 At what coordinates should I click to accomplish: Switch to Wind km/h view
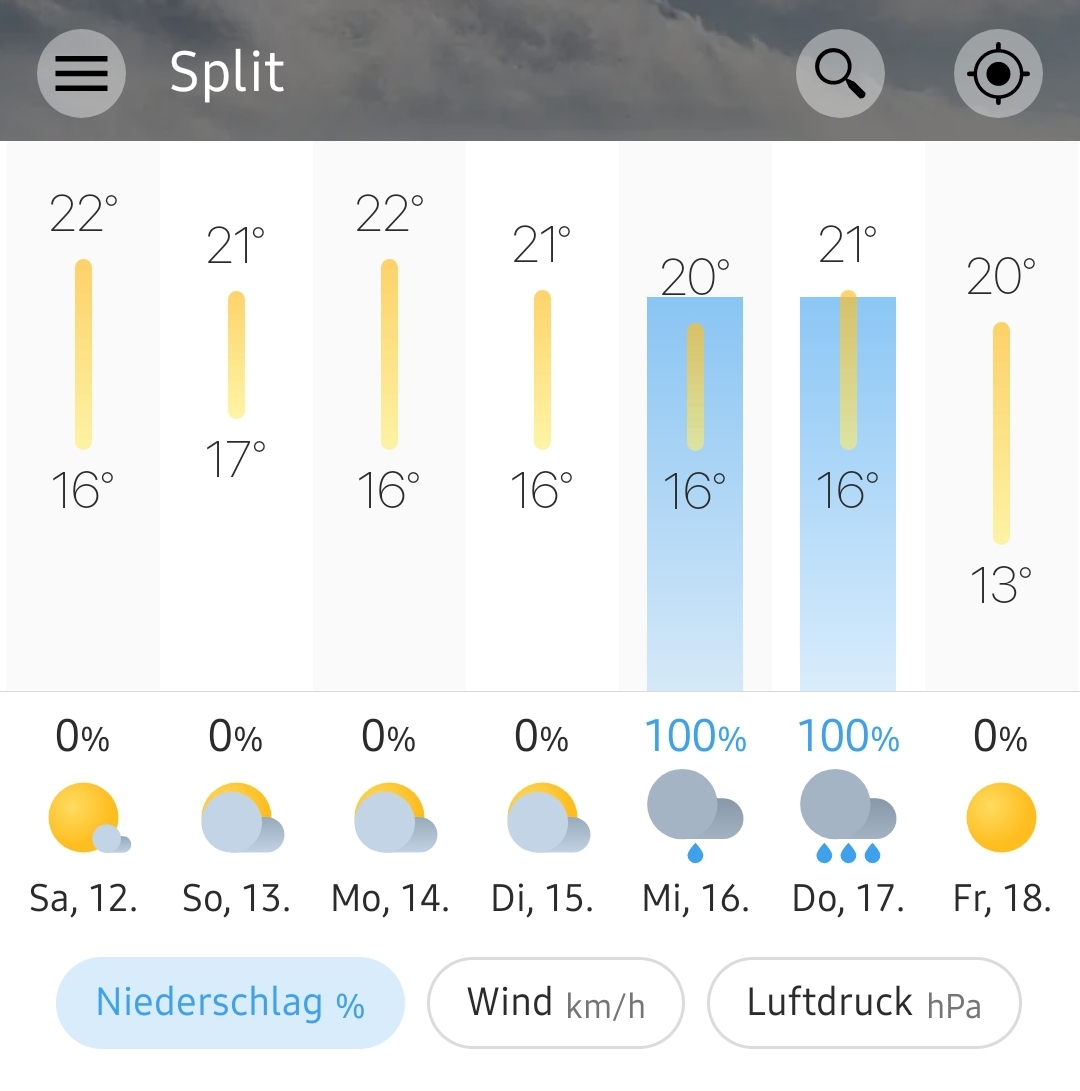[x=556, y=1003]
